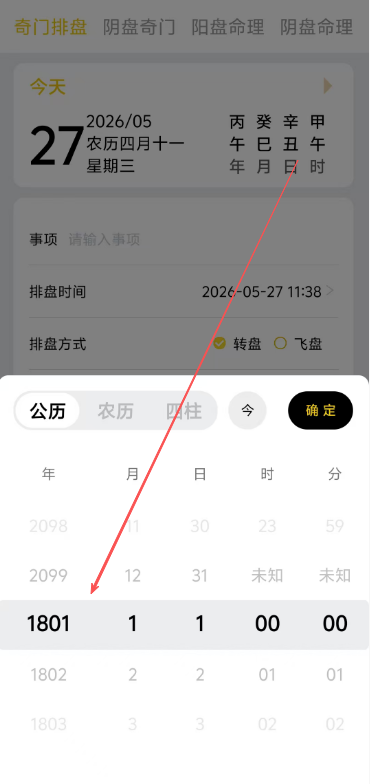Switch to the 公历 calendar segment

coord(48,411)
